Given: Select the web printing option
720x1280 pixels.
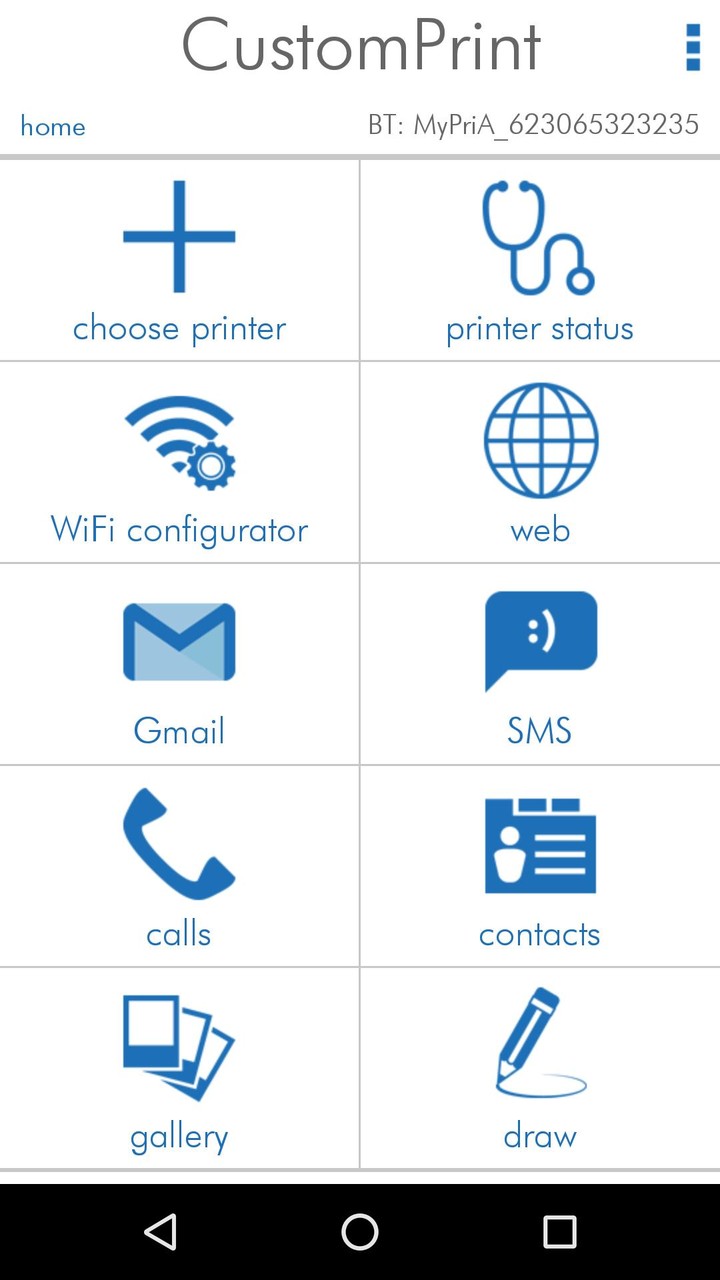Looking at the screenshot, I should 540,462.
